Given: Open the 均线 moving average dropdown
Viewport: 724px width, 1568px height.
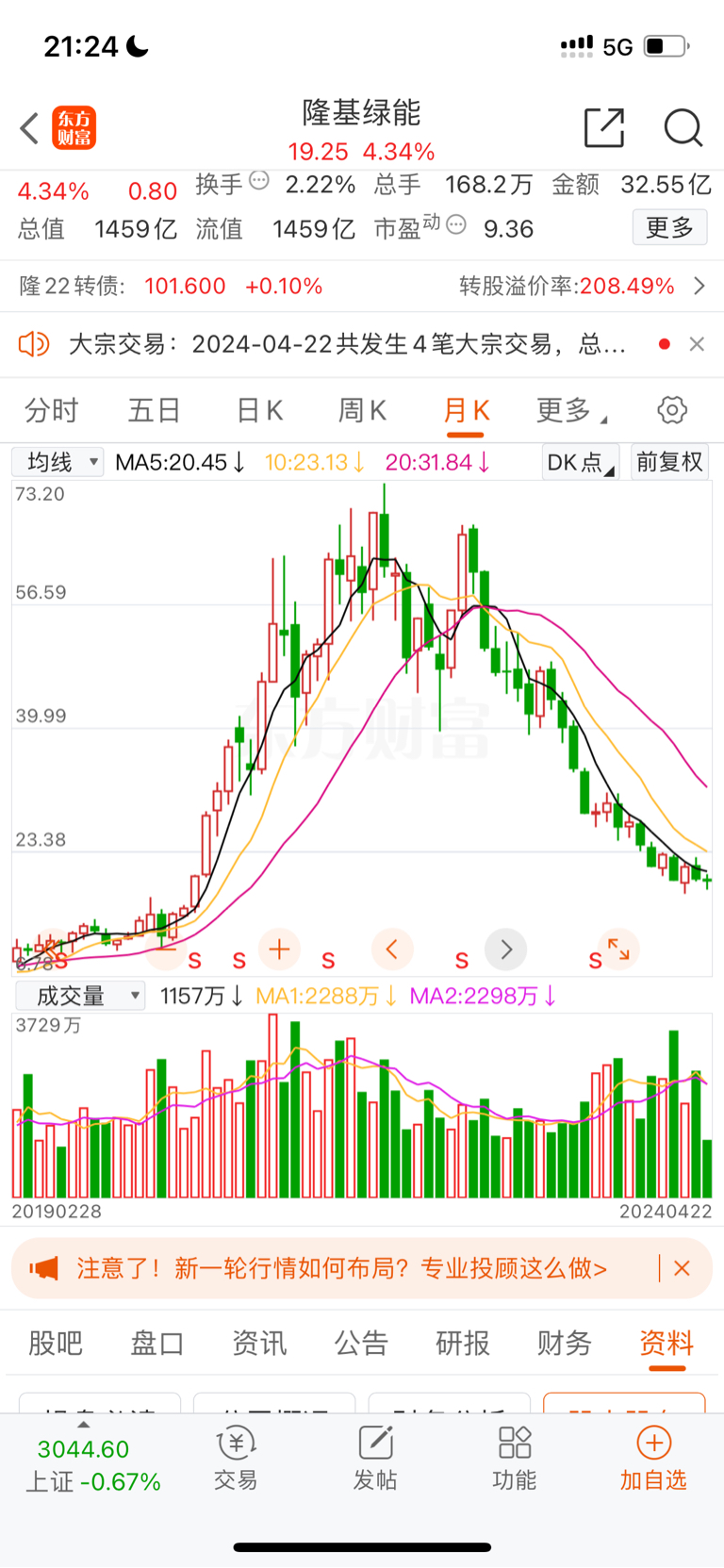Looking at the screenshot, I should 57,462.
